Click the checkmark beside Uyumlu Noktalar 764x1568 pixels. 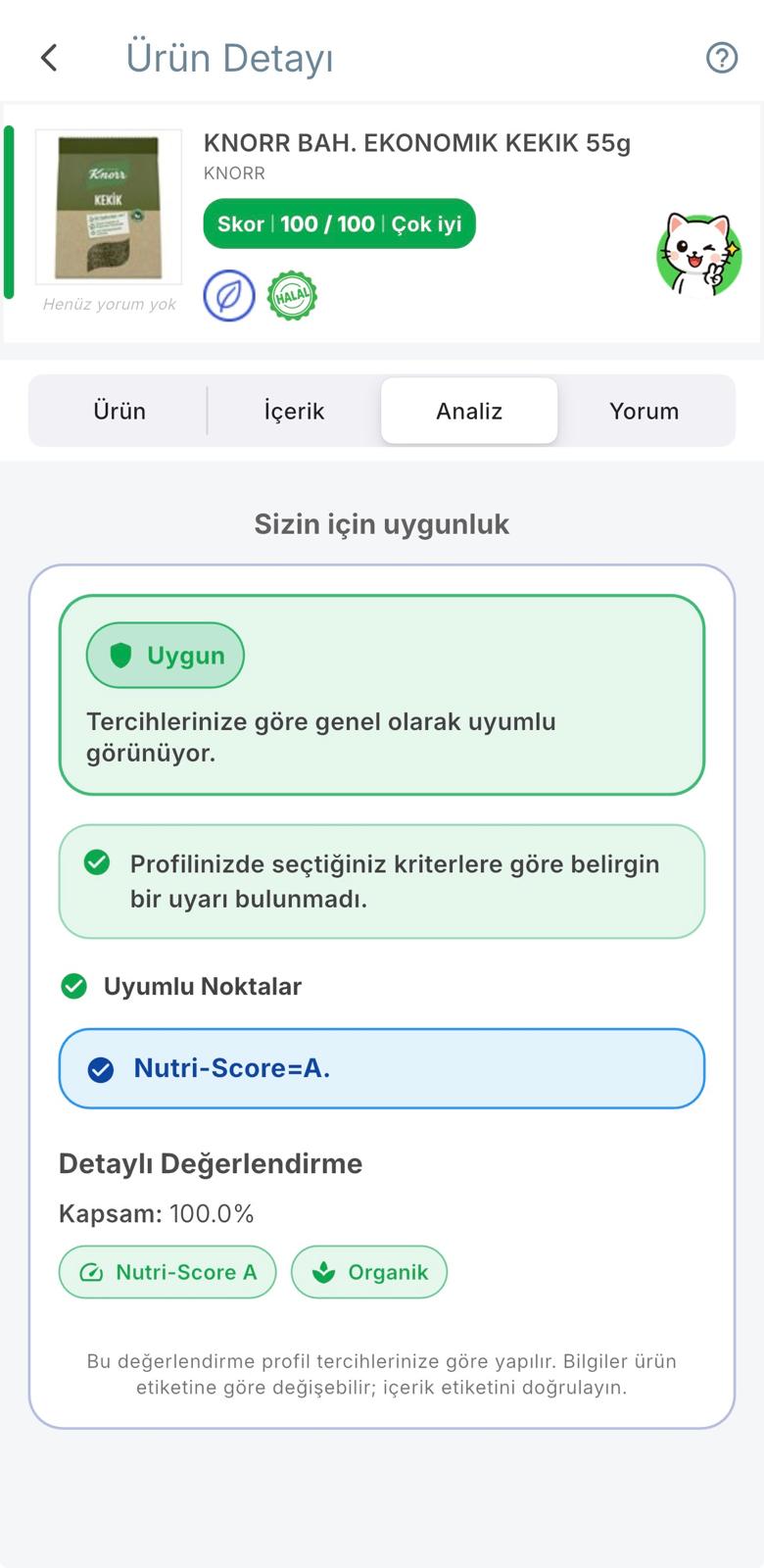[73, 986]
